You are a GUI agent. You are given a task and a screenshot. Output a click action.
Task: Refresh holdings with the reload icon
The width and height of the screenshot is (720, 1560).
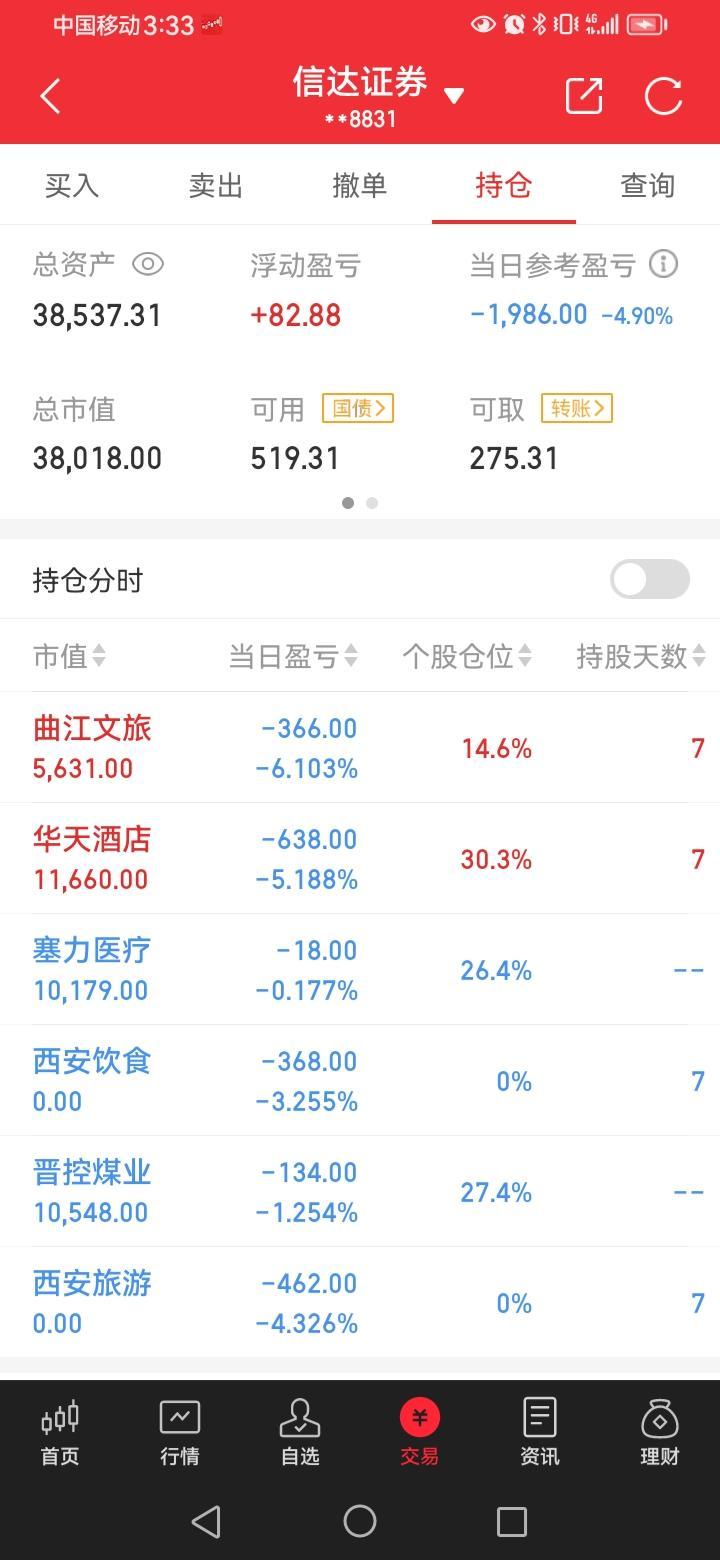pyautogui.click(x=663, y=96)
